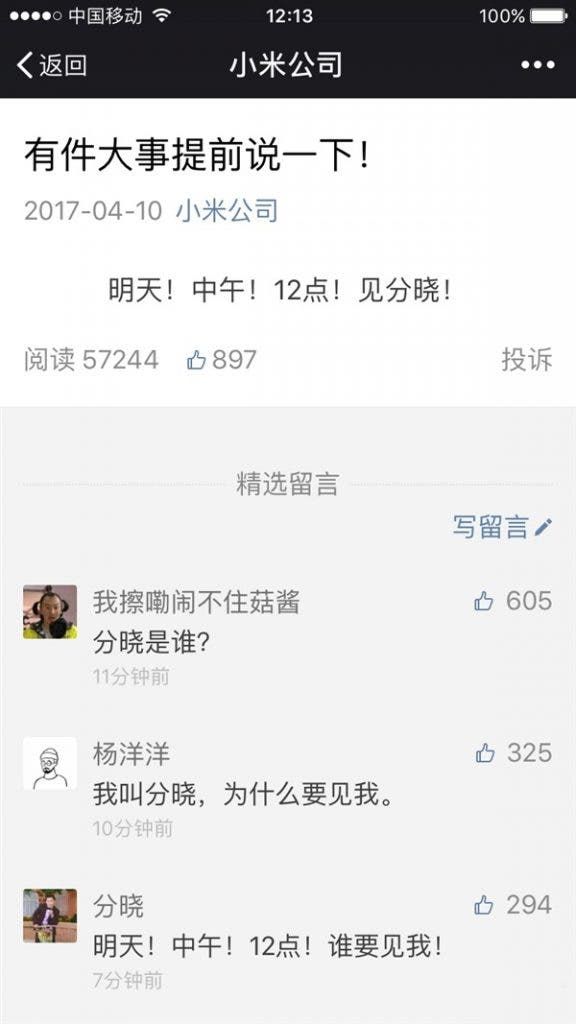This screenshot has width=576, height=1024.
Task: Open the 小米公司 account link under the title
Action: (227, 211)
